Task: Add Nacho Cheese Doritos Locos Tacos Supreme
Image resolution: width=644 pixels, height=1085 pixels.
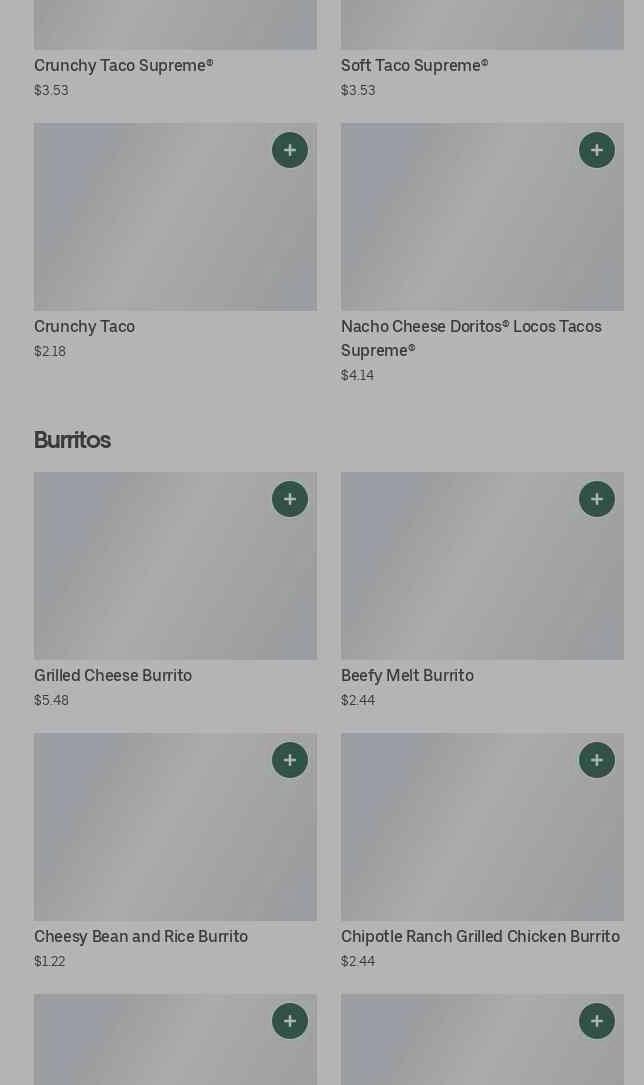Action: [x=597, y=150]
